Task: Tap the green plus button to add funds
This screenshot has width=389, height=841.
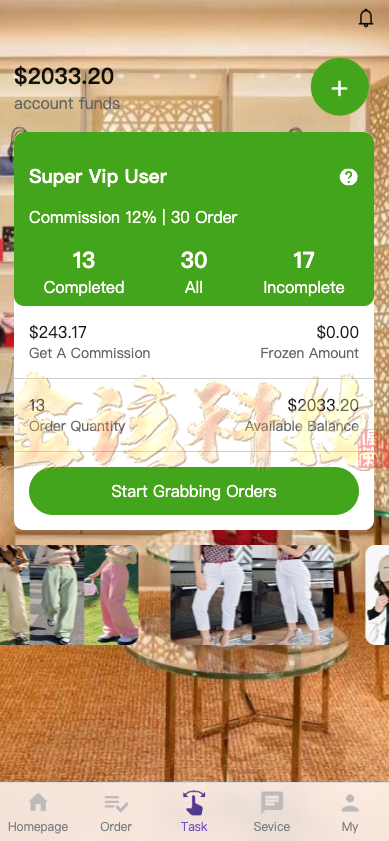Action: tap(340, 87)
